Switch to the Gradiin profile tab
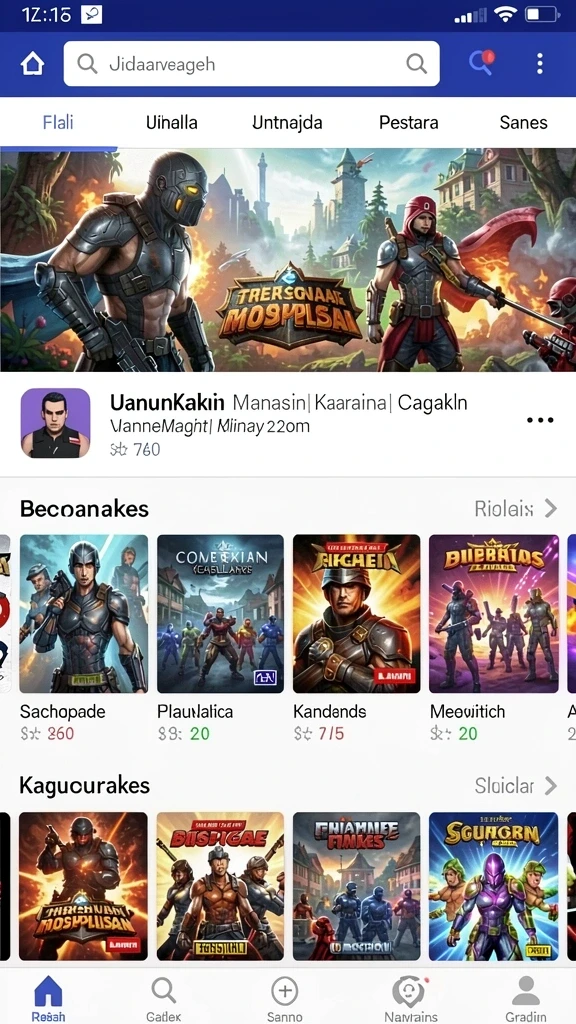The image size is (576, 1024). (x=526, y=999)
